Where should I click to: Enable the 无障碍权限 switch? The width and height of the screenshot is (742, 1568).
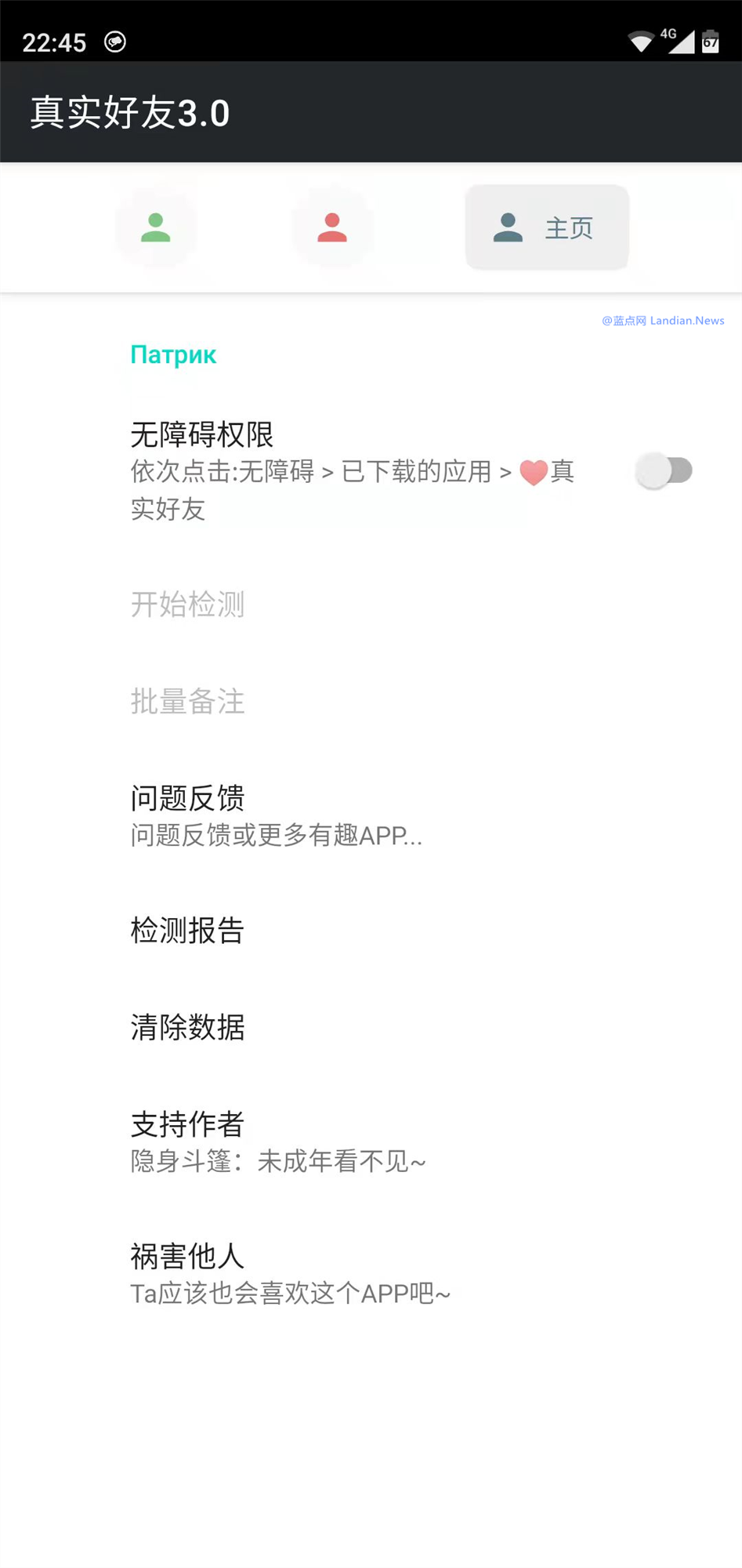click(664, 471)
